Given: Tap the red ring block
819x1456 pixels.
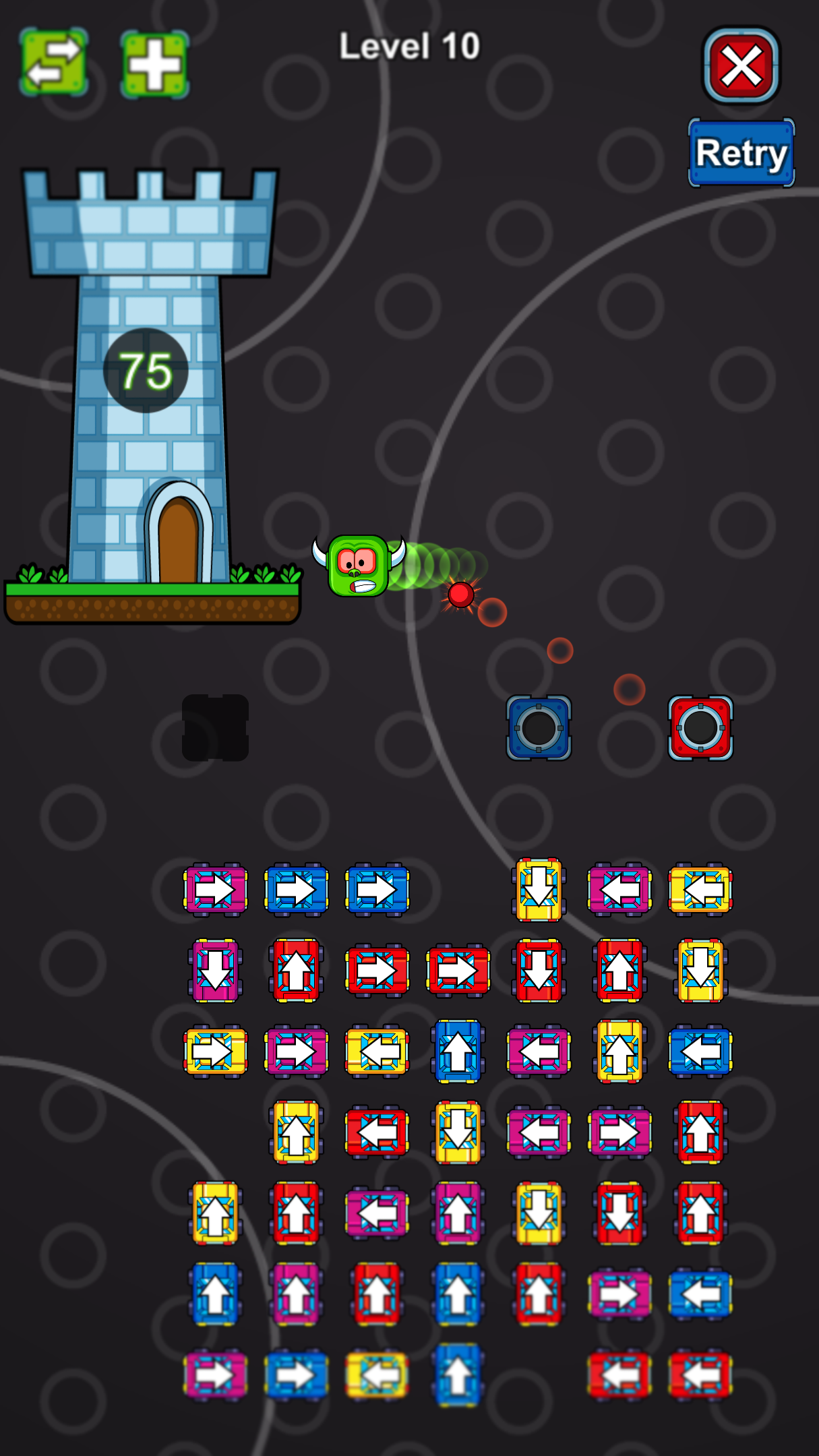Looking at the screenshot, I should [700, 728].
